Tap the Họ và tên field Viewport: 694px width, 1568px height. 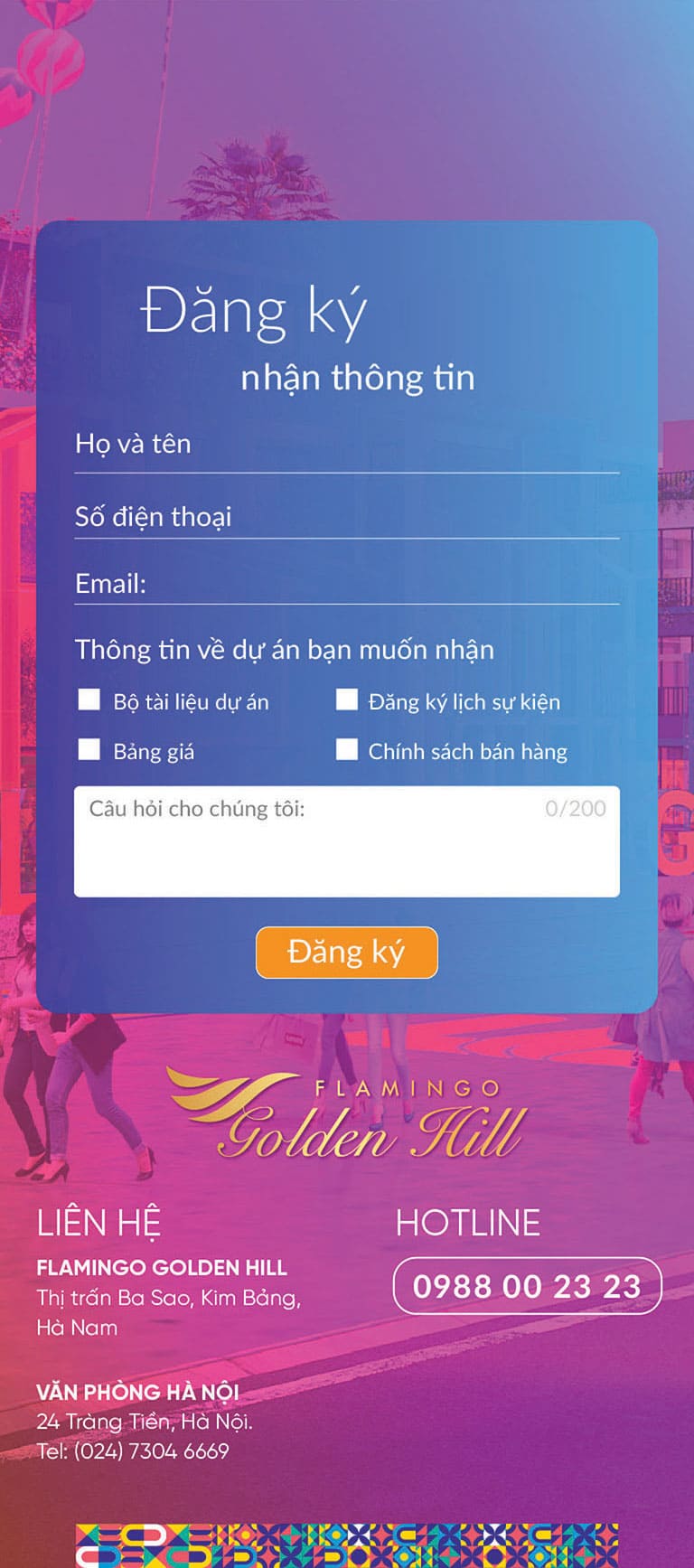coord(347,446)
